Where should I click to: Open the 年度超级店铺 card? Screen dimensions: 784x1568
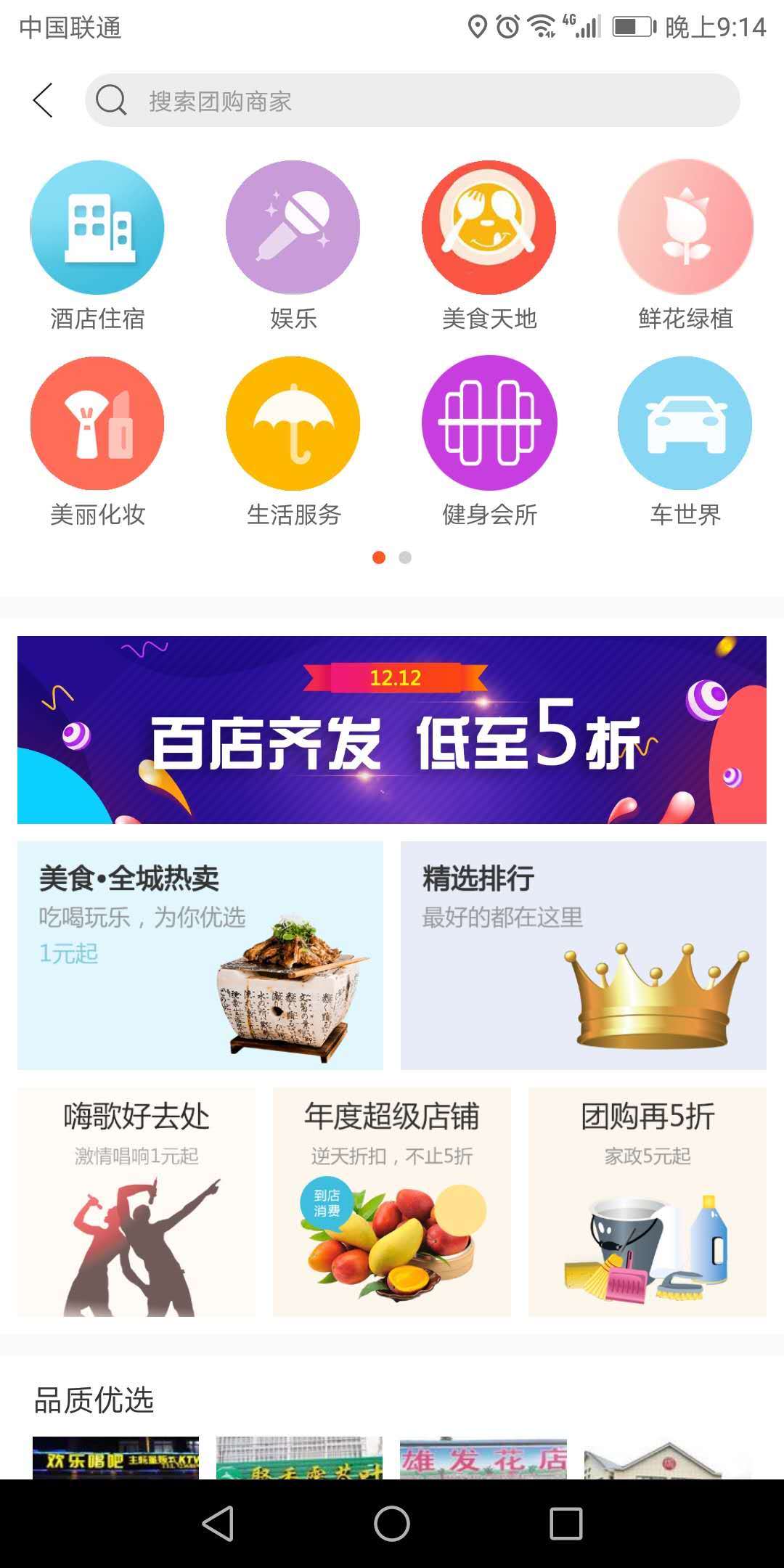point(392,1202)
